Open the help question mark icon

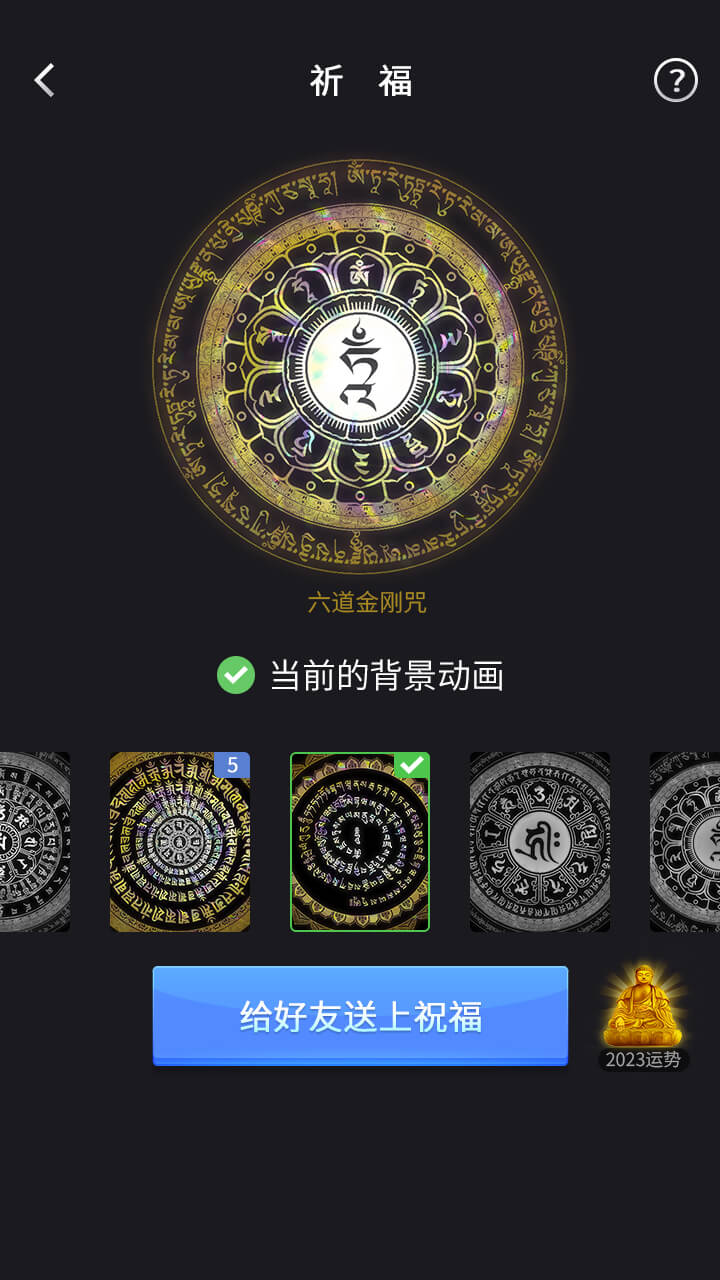(675, 80)
